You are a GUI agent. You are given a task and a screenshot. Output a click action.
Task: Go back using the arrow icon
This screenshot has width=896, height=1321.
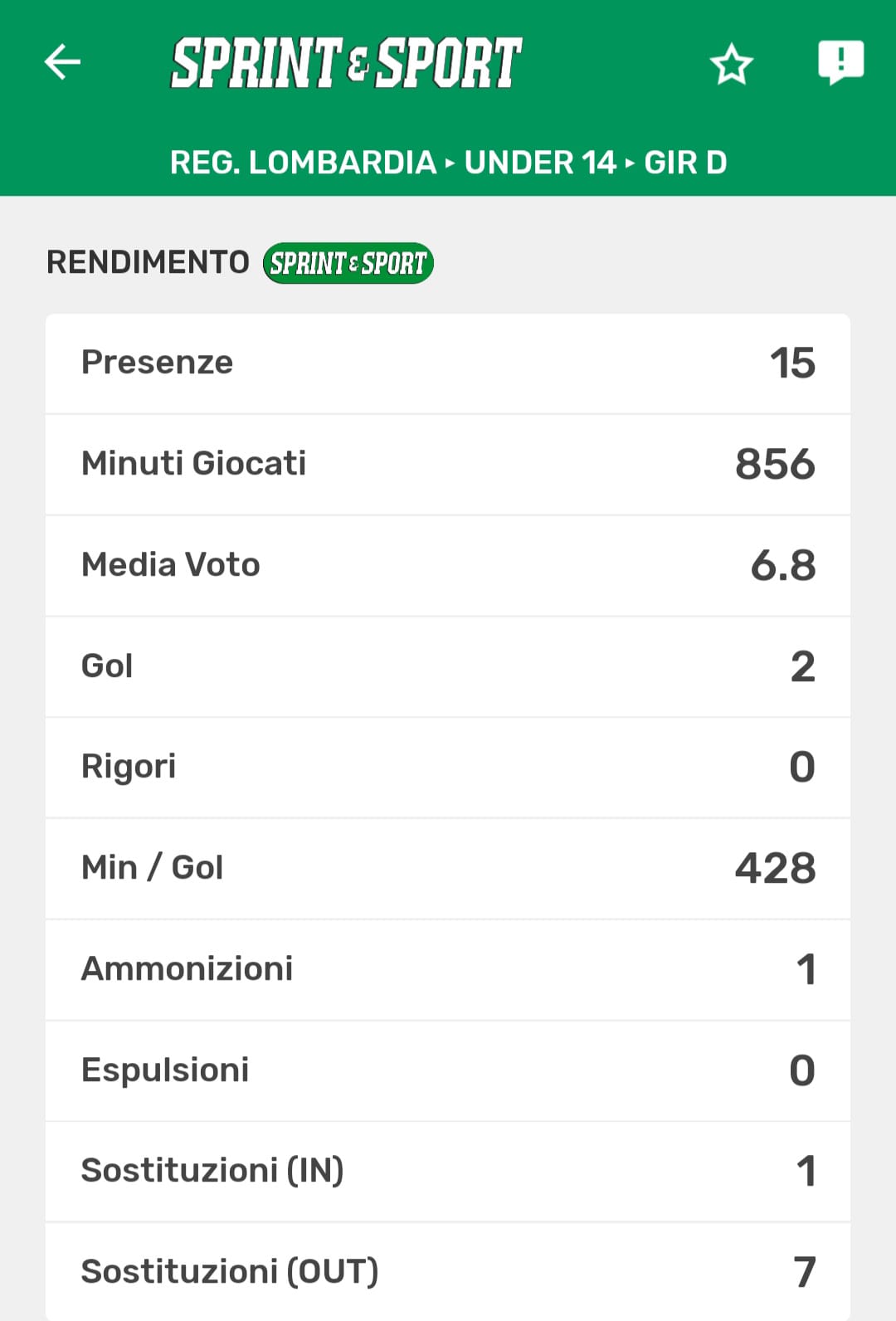coord(62,62)
